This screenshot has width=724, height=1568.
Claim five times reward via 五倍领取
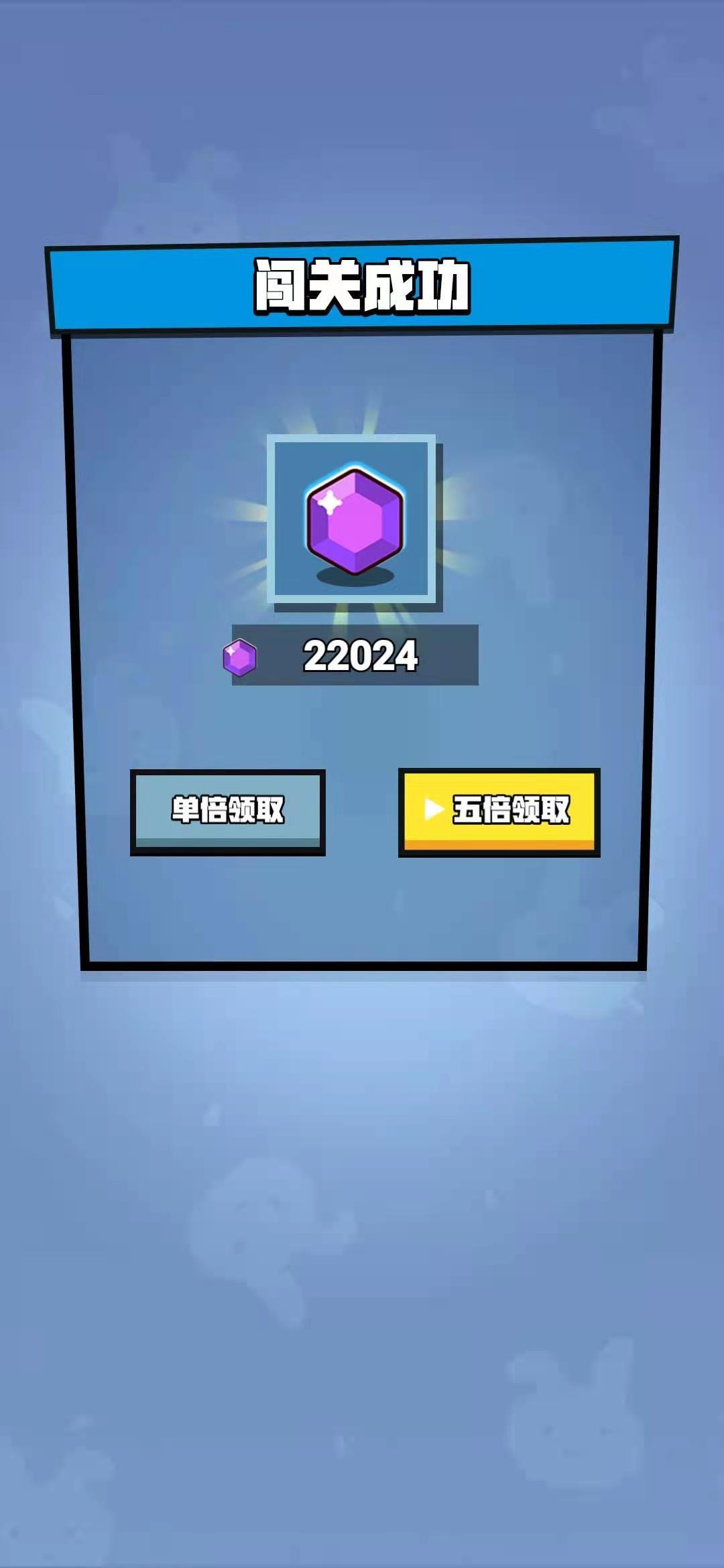click(499, 811)
